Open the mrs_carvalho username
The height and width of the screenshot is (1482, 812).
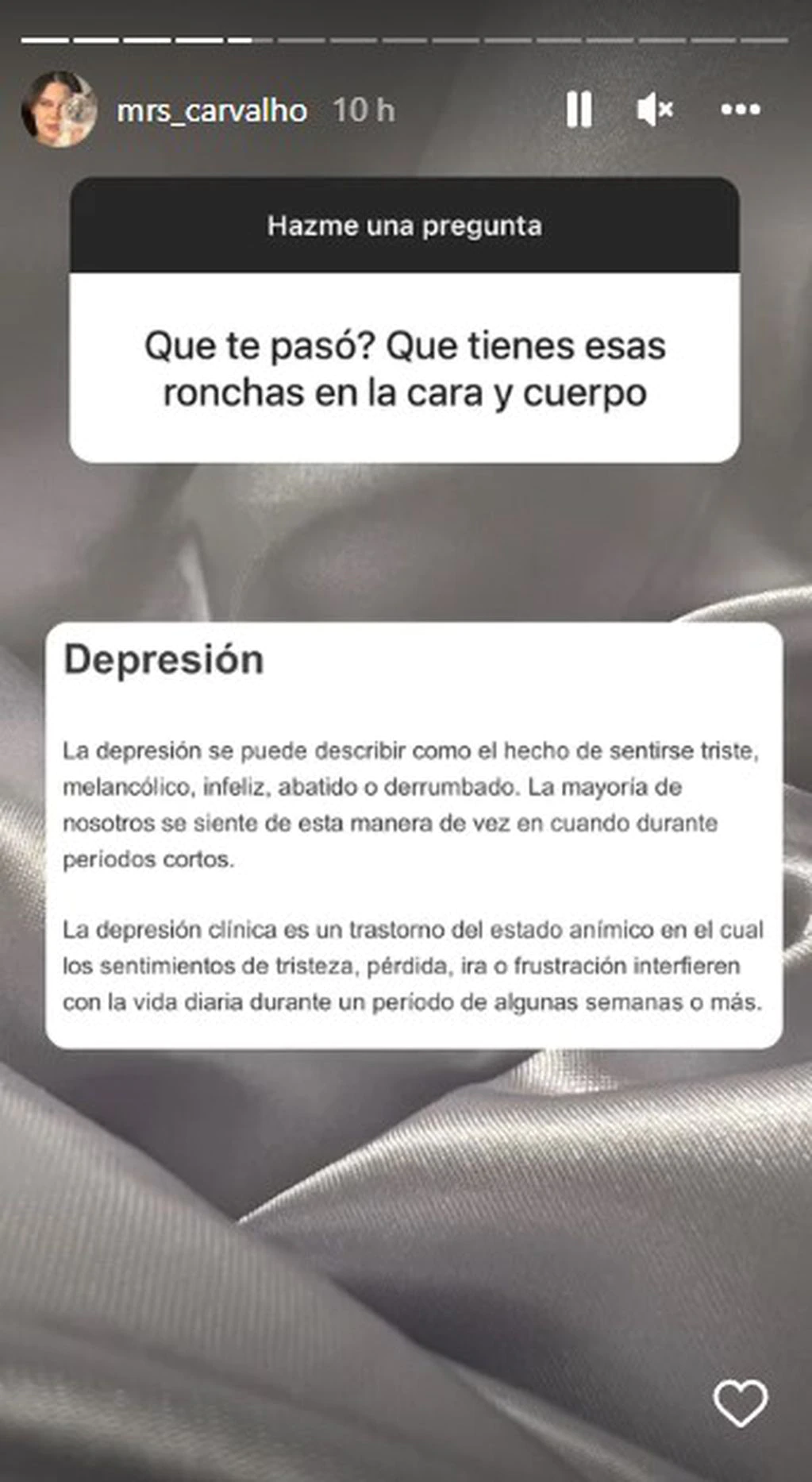tap(212, 110)
